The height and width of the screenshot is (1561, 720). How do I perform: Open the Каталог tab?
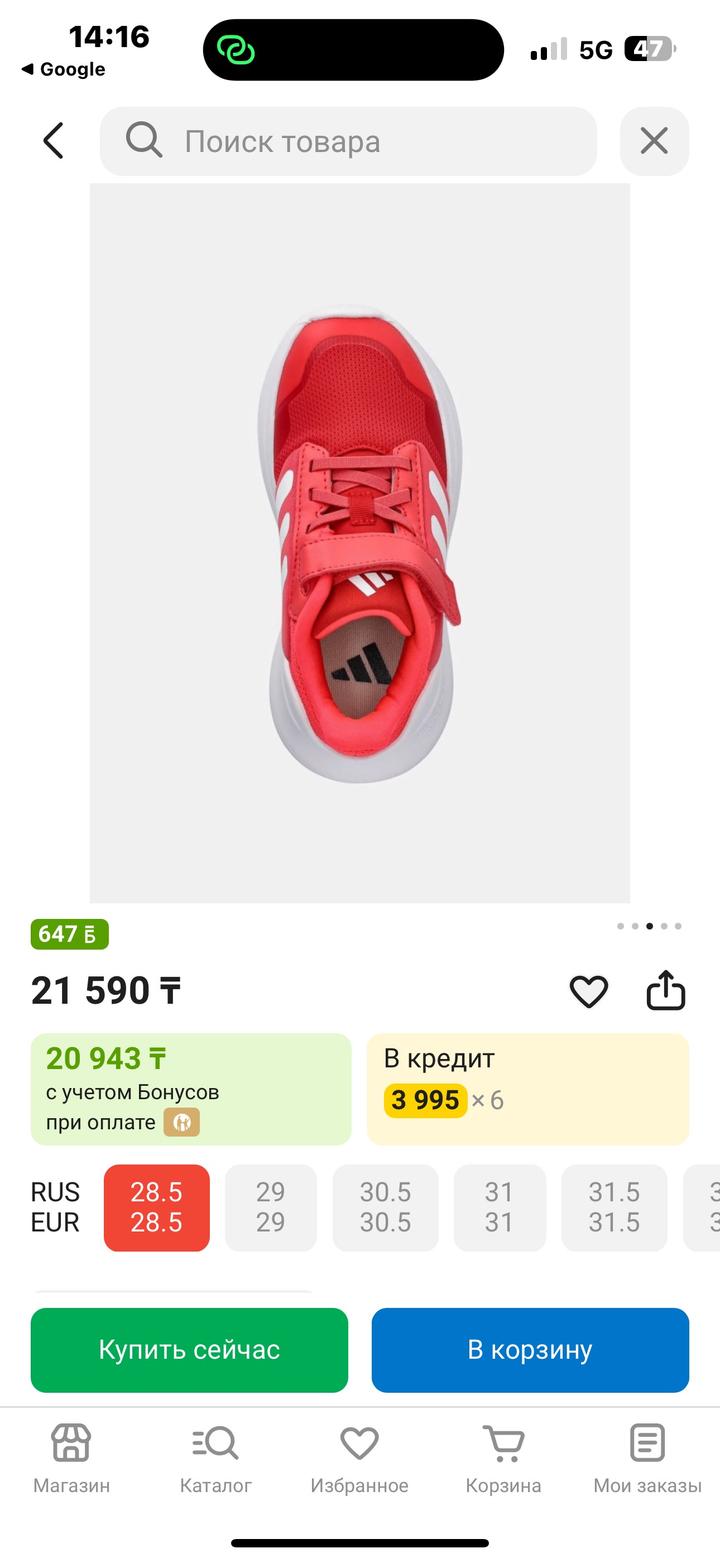pyautogui.click(x=216, y=1459)
